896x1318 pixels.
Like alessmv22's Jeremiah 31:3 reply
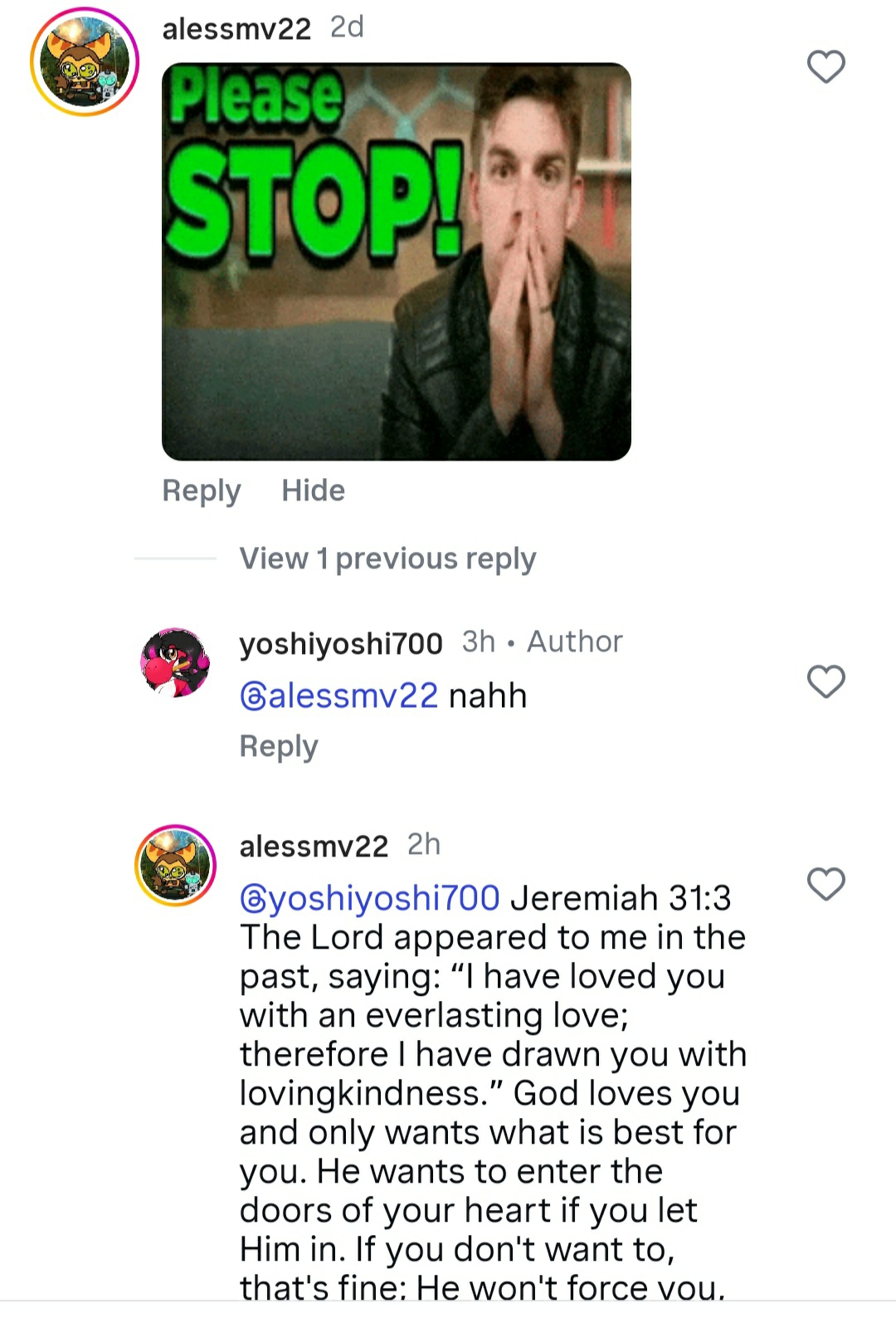point(825,884)
